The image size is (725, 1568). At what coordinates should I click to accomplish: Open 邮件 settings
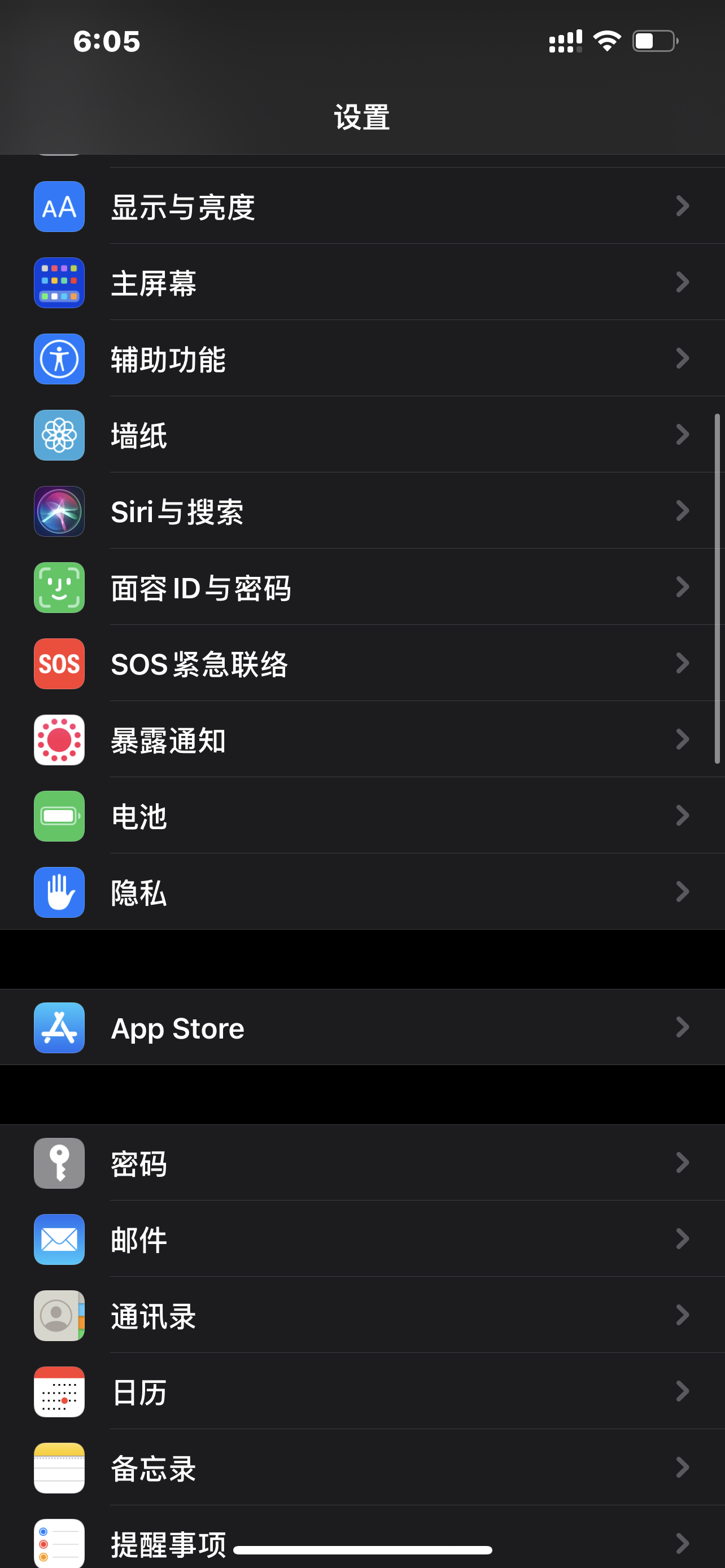tap(362, 1239)
